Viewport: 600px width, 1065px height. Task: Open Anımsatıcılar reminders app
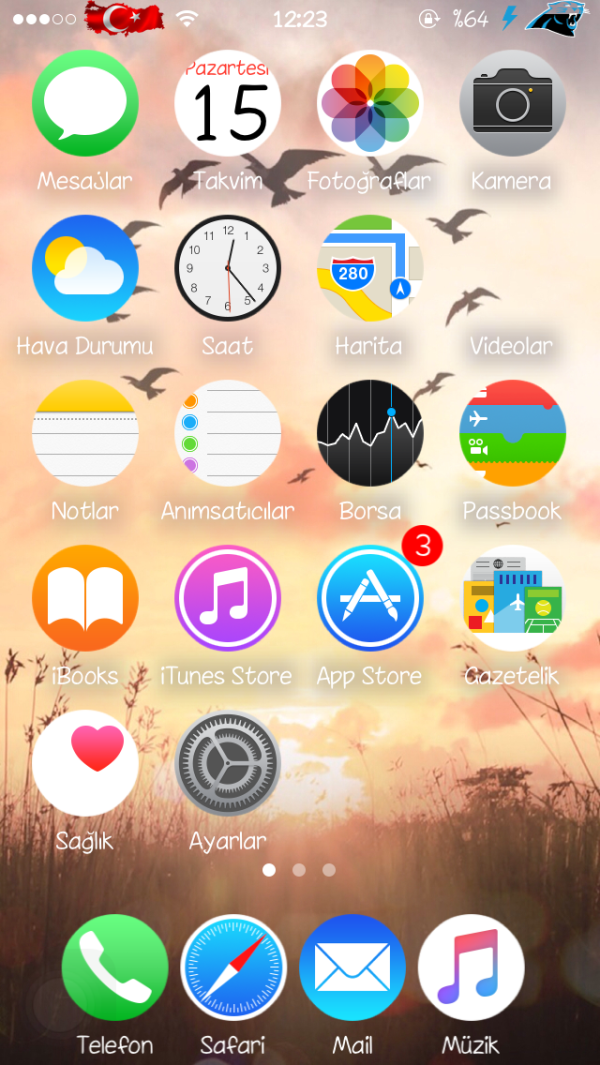tap(228, 433)
